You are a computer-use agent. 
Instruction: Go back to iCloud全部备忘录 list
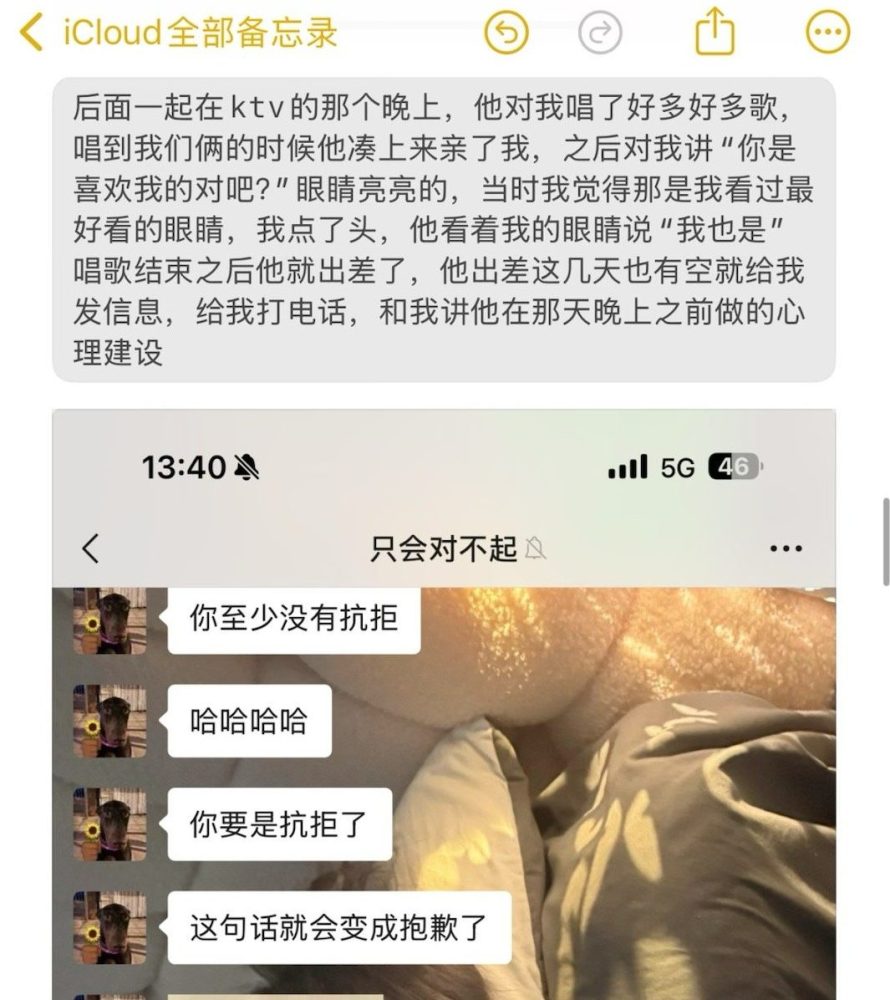click(x=180, y=33)
